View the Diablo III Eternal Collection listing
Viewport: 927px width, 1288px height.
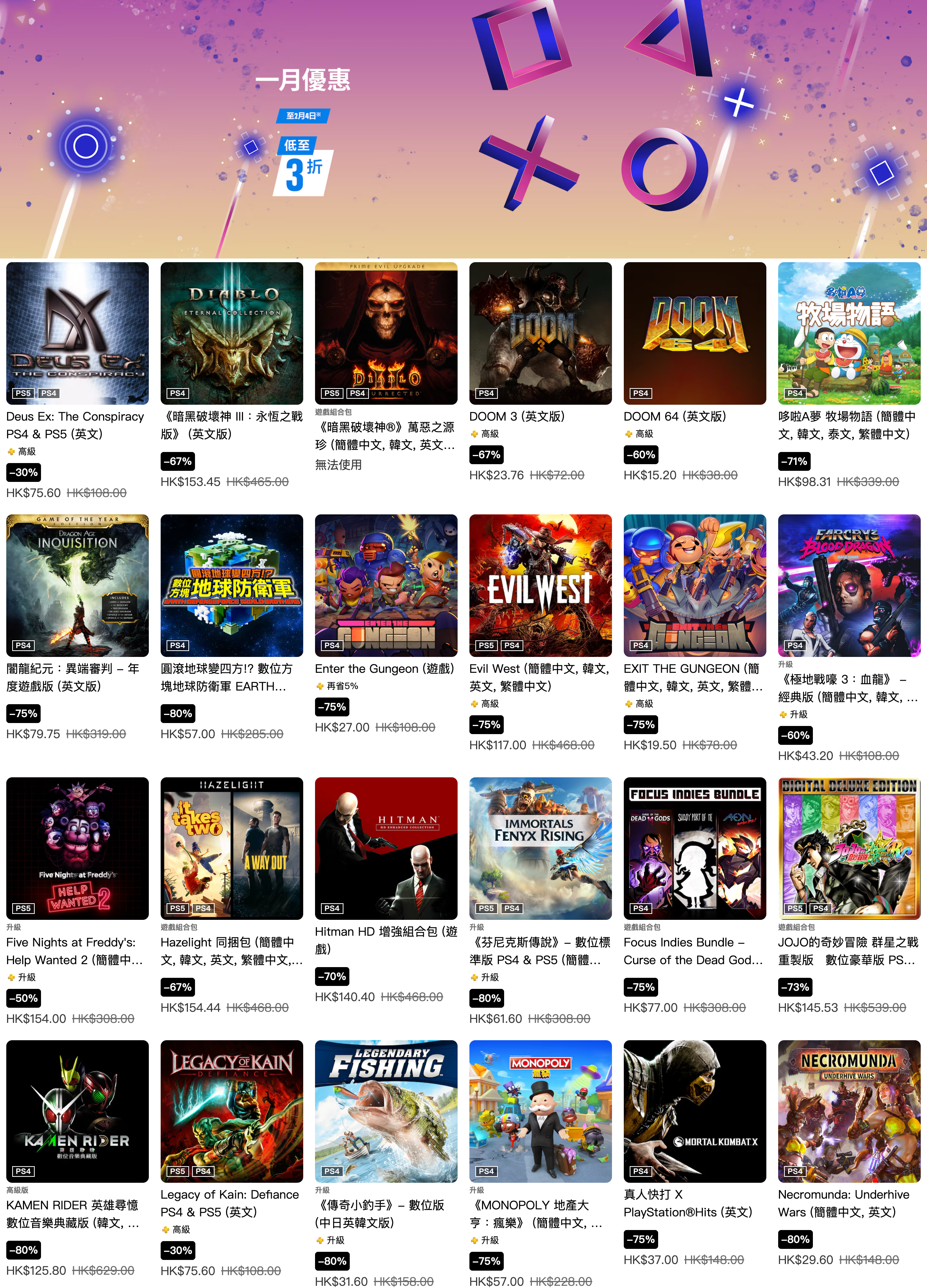pyautogui.click(x=232, y=333)
